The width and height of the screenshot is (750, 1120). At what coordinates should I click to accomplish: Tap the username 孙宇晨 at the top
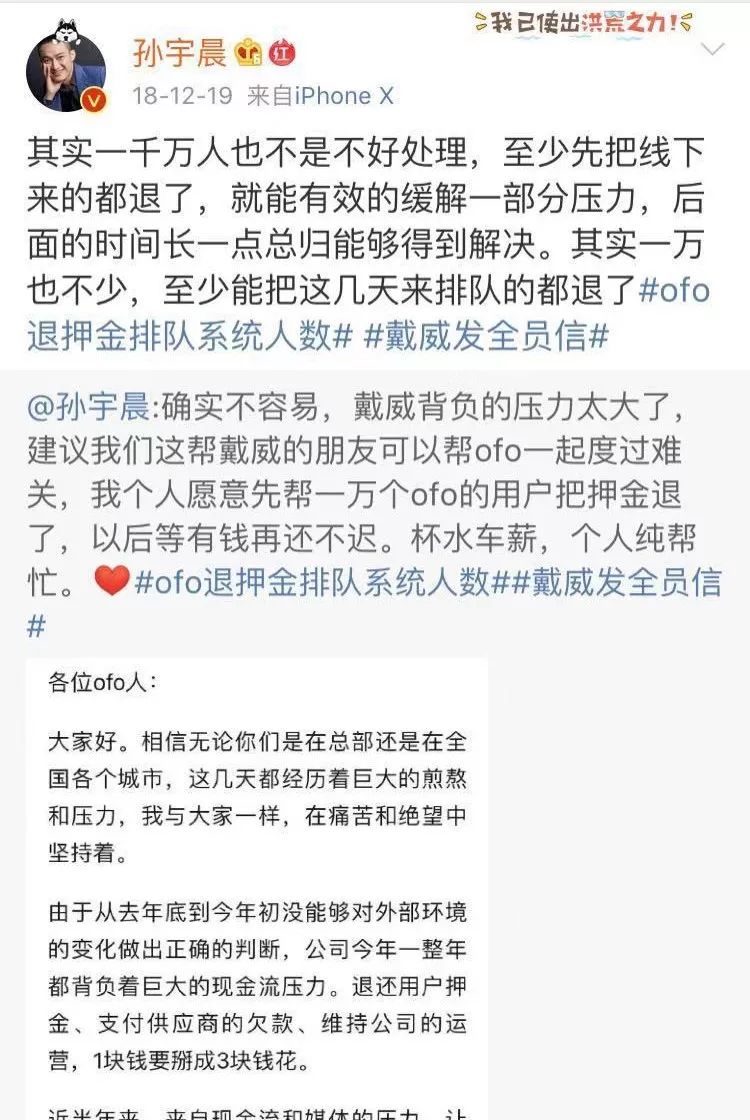tap(180, 53)
